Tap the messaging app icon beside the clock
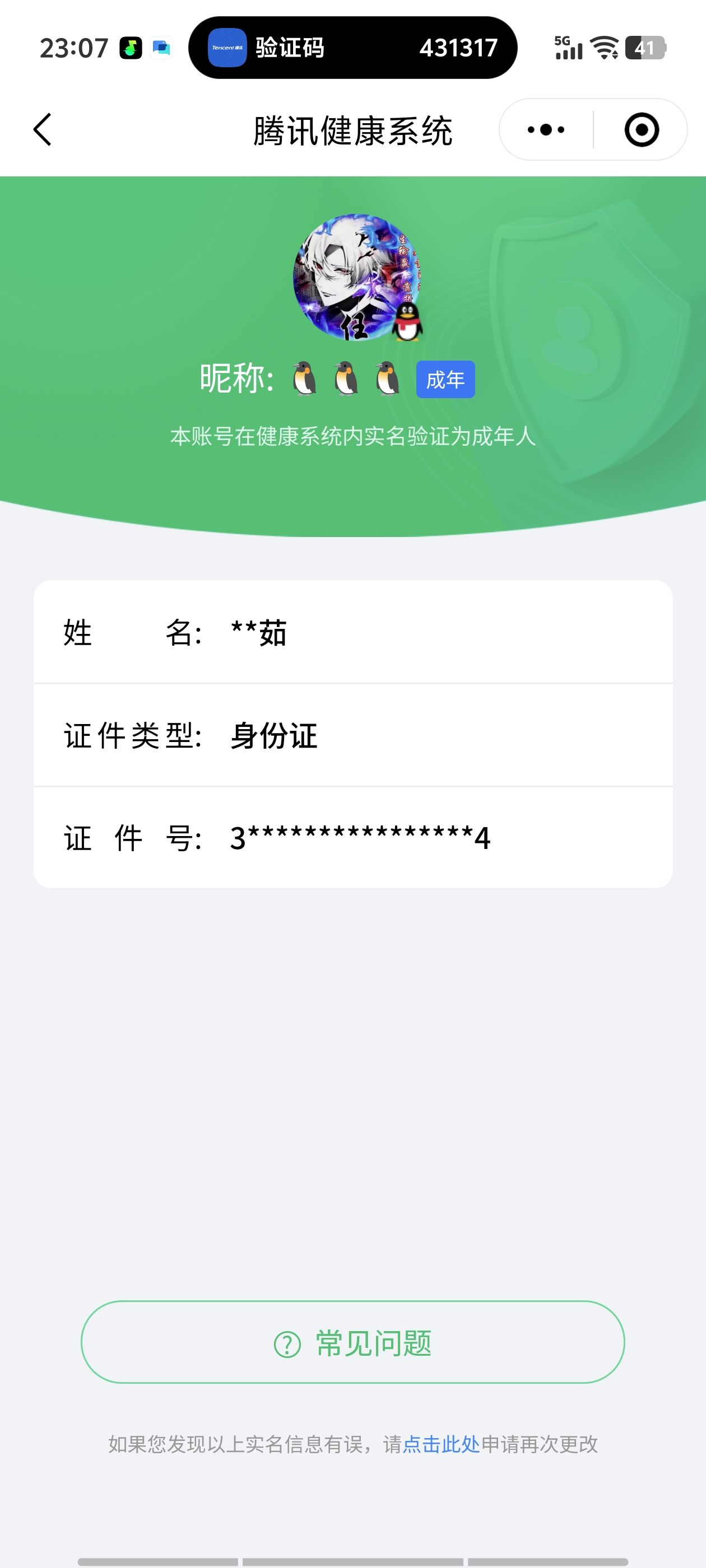The width and height of the screenshot is (706, 1568). pos(160,47)
